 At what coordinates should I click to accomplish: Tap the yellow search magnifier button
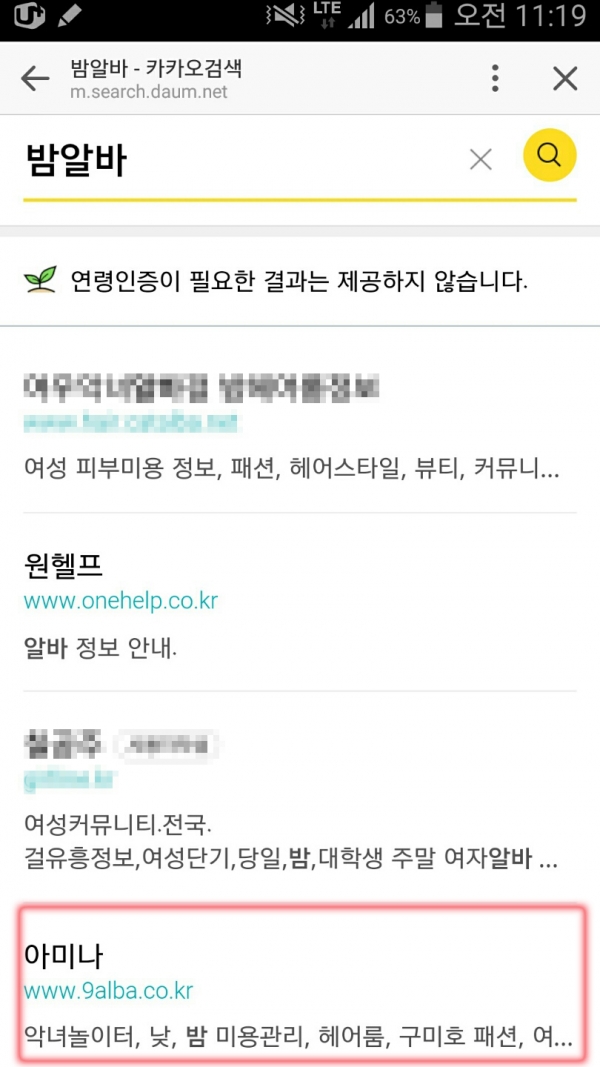[550, 156]
